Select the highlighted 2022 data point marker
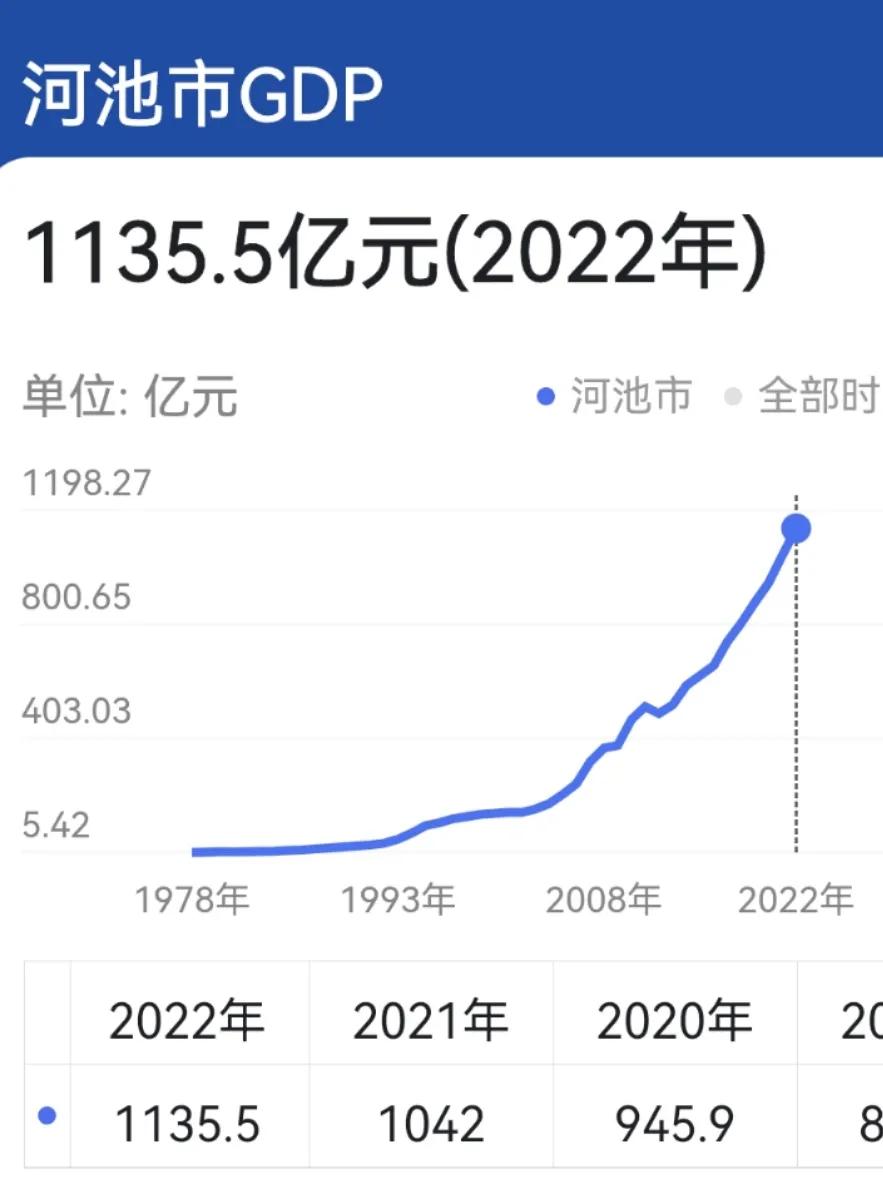 point(795,527)
